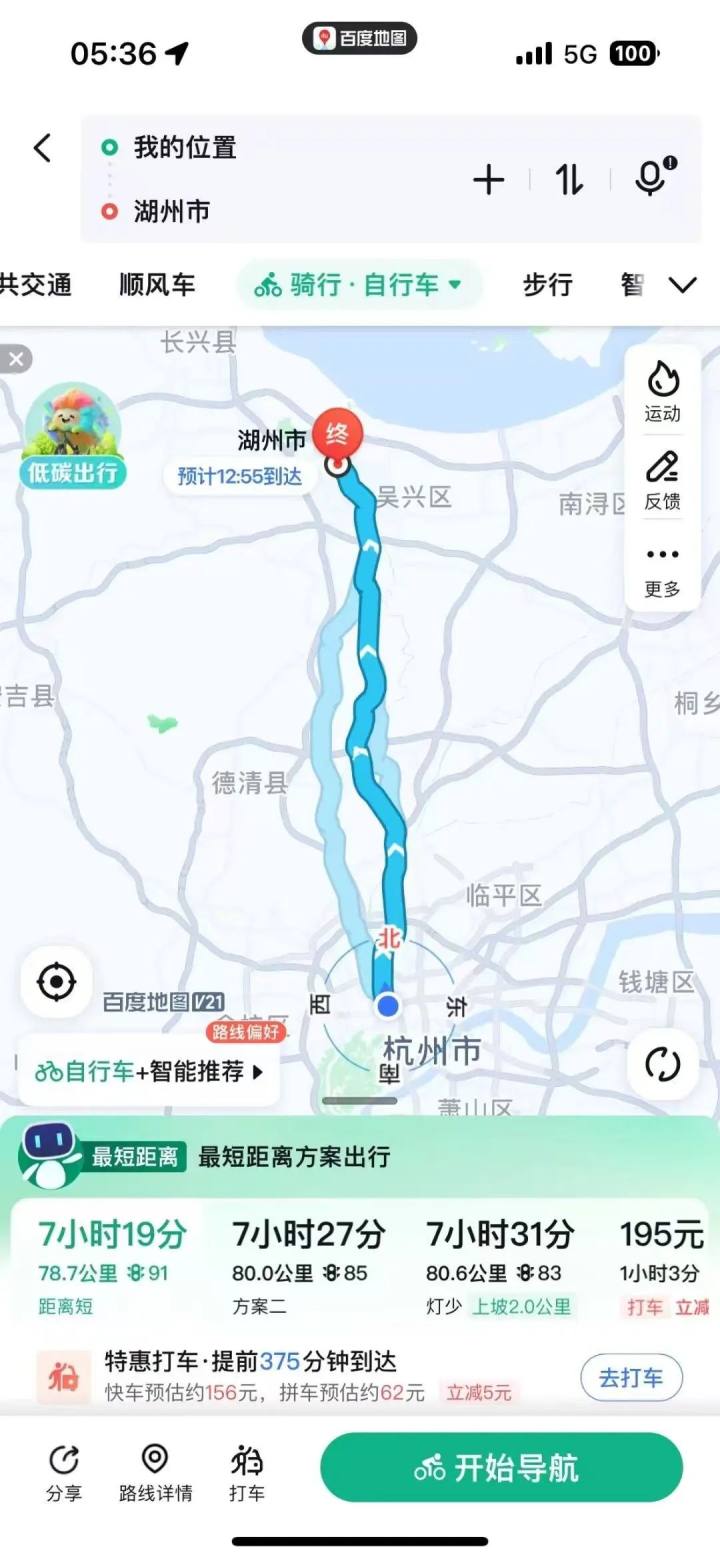Open 自行车+智能推荐 route preferences
720x1561 pixels.
[x=149, y=1072]
